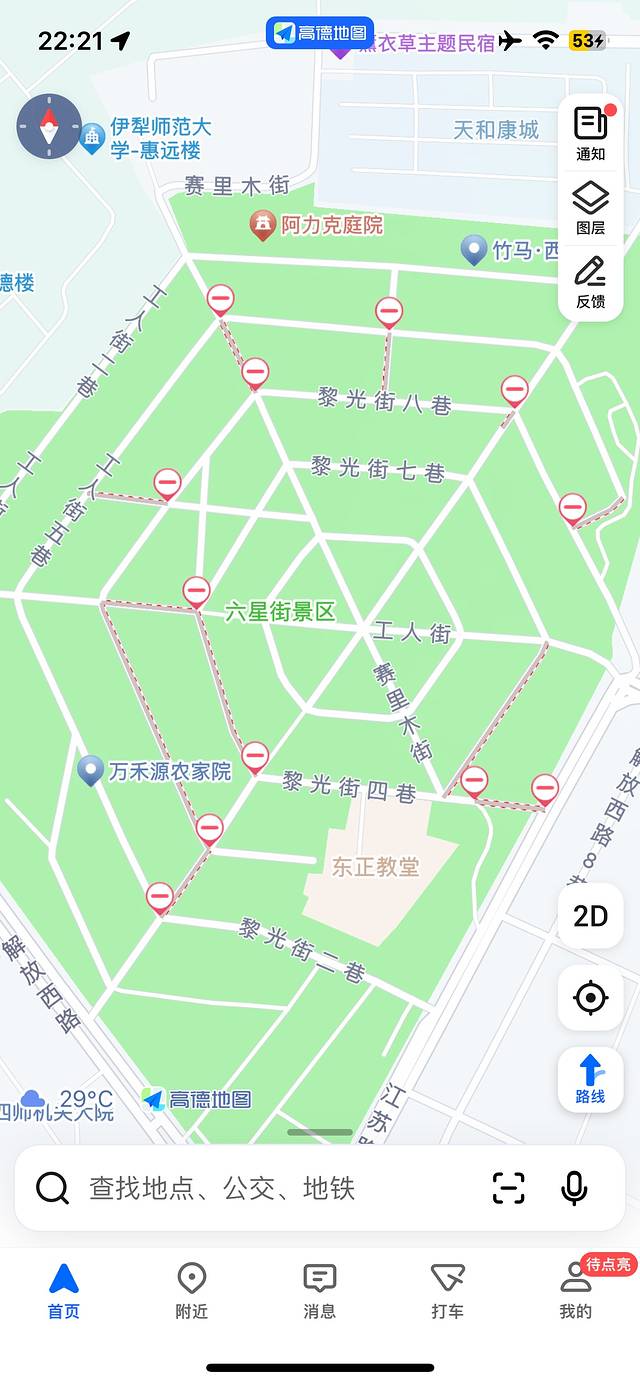Select the 首页 home tab
The width and height of the screenshot is (640, 1385).
point(63,1291)
